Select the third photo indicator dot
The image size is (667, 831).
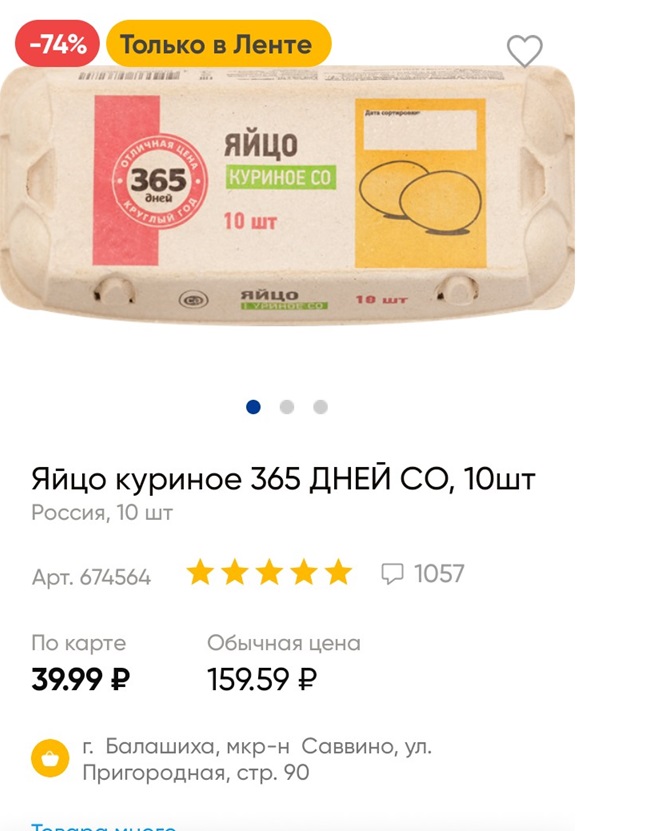click(x=320, y=407)
